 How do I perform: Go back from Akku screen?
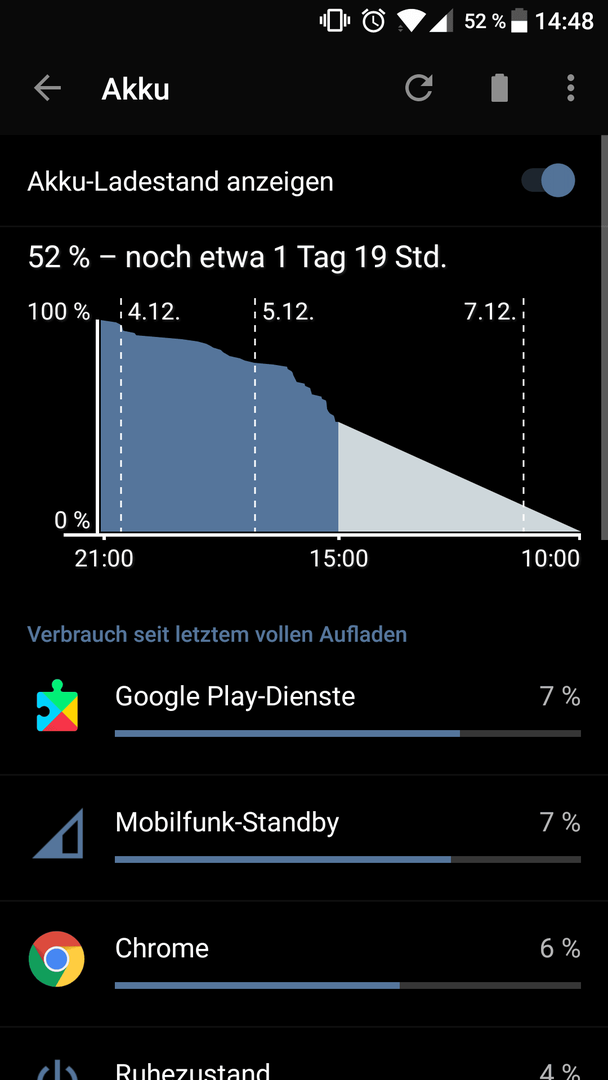click(x=47, y=89)
